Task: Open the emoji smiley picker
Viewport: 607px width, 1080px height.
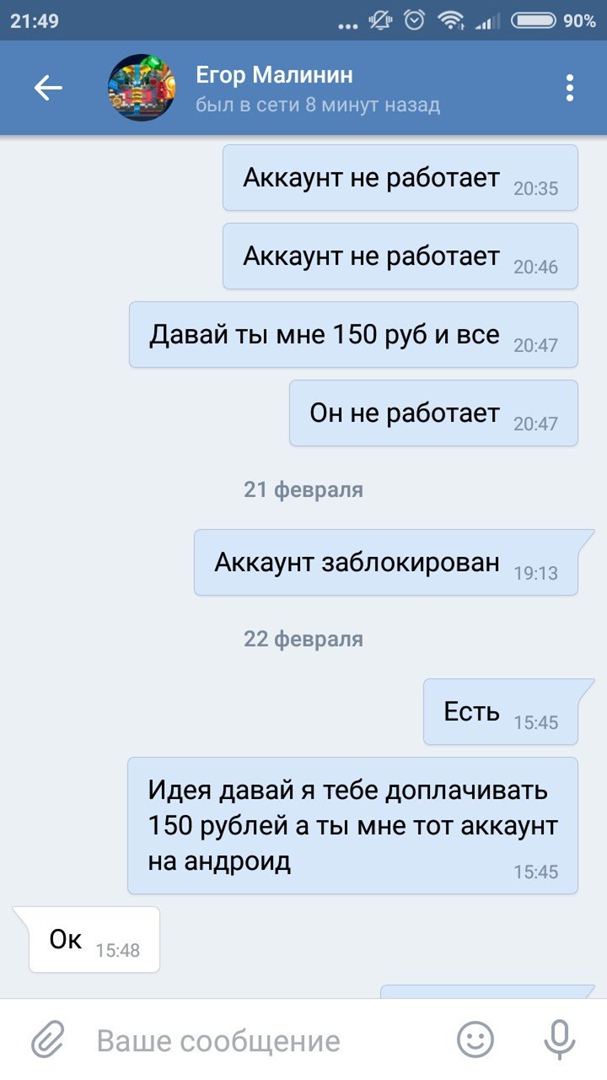Action: point(476,1040)
